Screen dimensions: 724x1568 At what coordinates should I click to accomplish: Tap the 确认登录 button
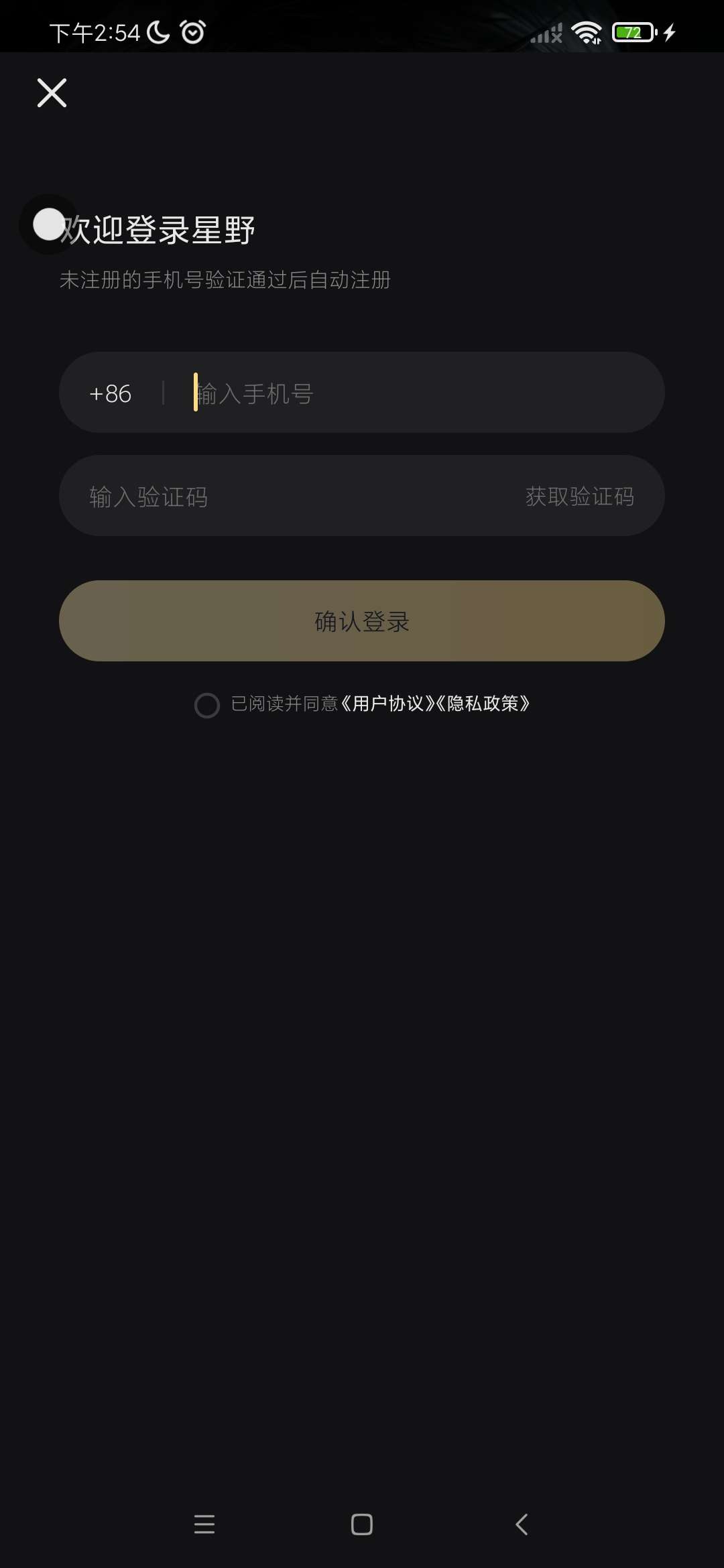362,621
